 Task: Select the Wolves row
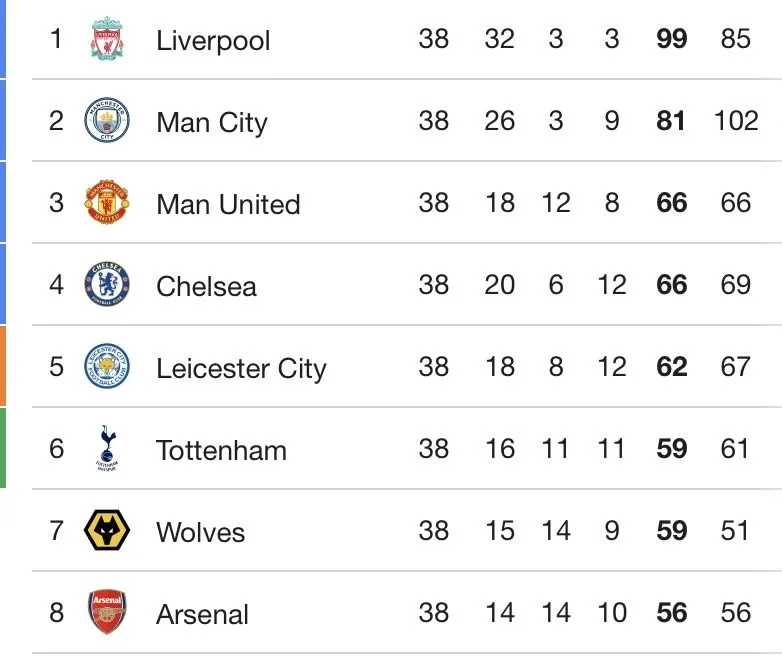tap(200, 533)
